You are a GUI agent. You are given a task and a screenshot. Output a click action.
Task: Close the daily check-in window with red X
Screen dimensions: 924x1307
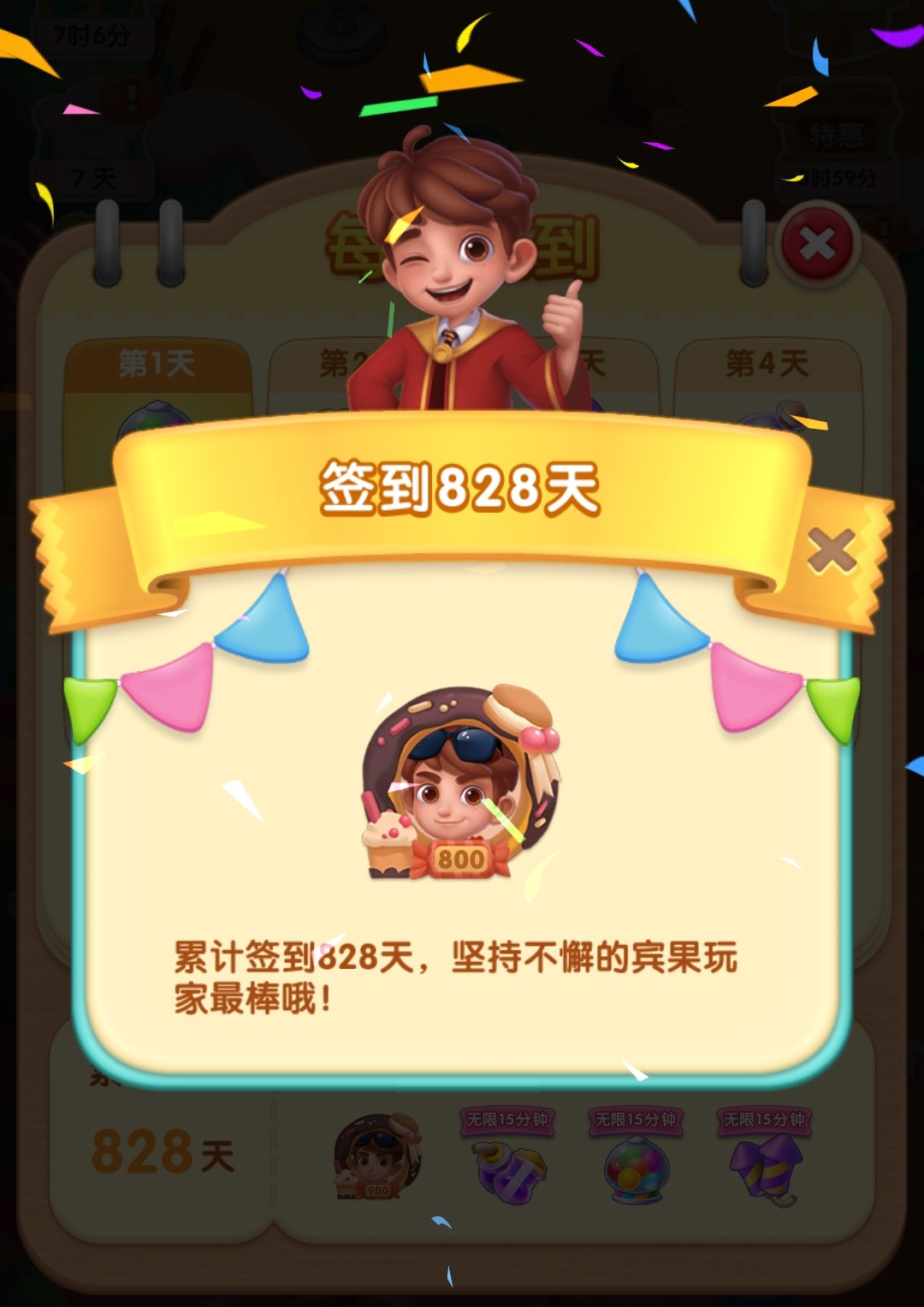pyautogui.click(x=817, y=246)
